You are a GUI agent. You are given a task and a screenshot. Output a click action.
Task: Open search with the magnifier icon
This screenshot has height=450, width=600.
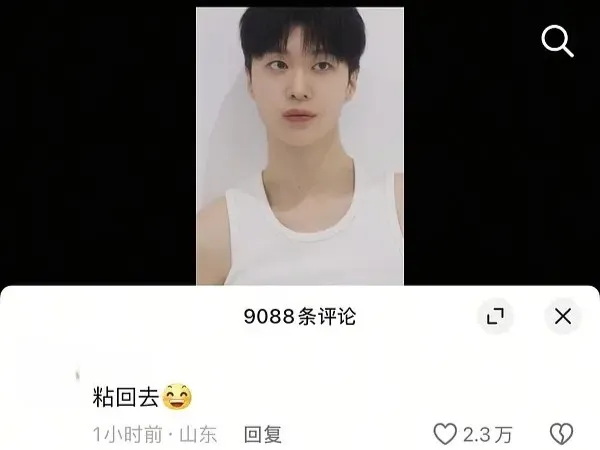point(557,41)
